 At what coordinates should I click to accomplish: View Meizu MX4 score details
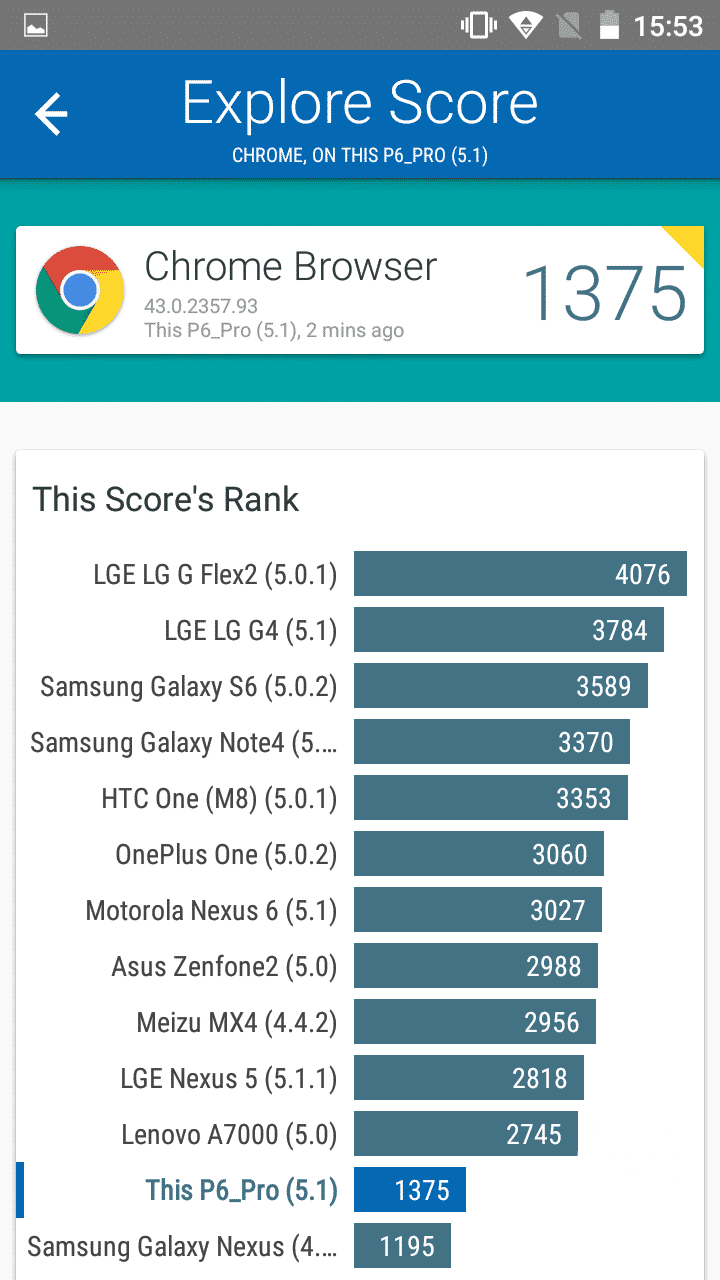[x=360, y=1022]
